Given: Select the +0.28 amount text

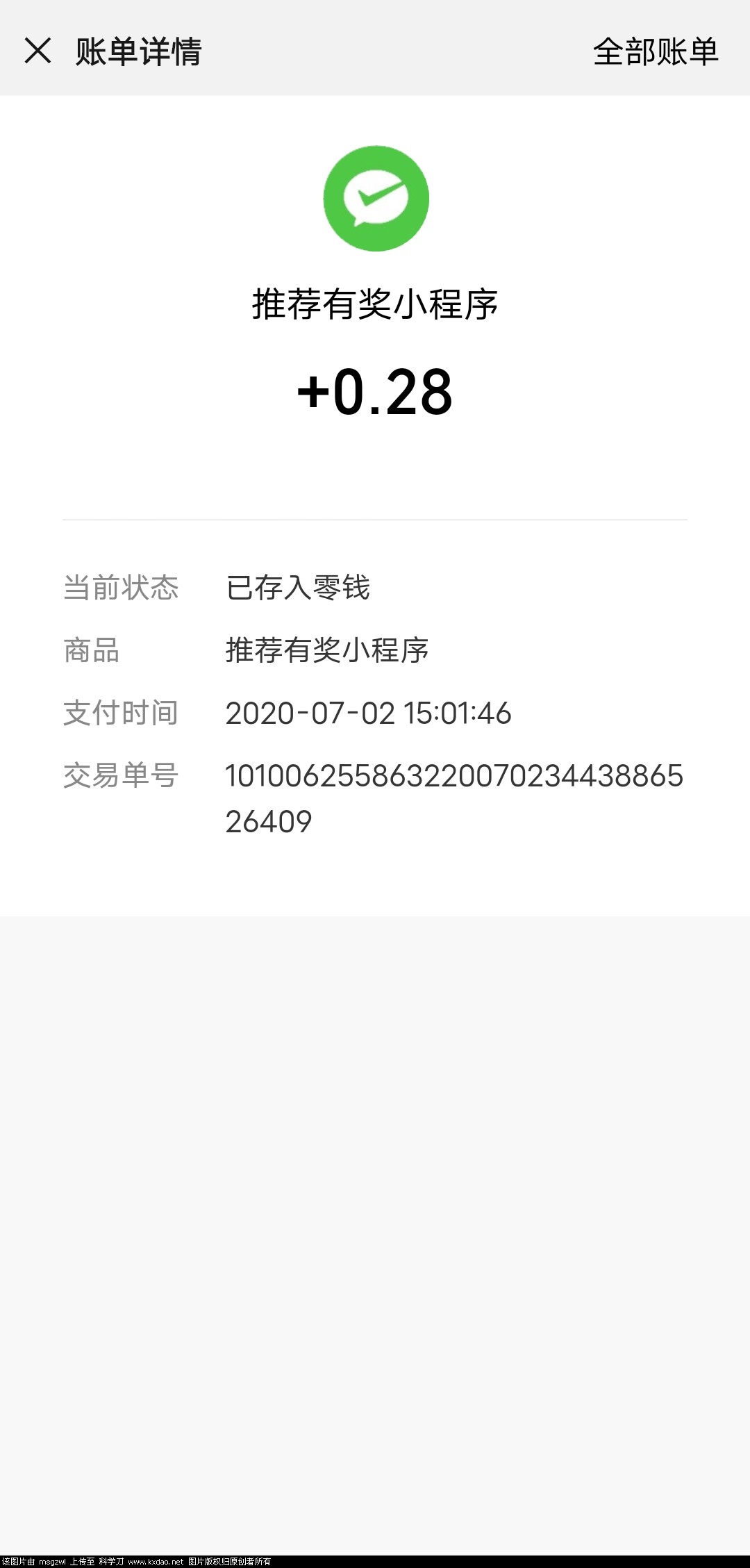Looking at the screenshot, I should pyautogui.click(x=375, y=393).
